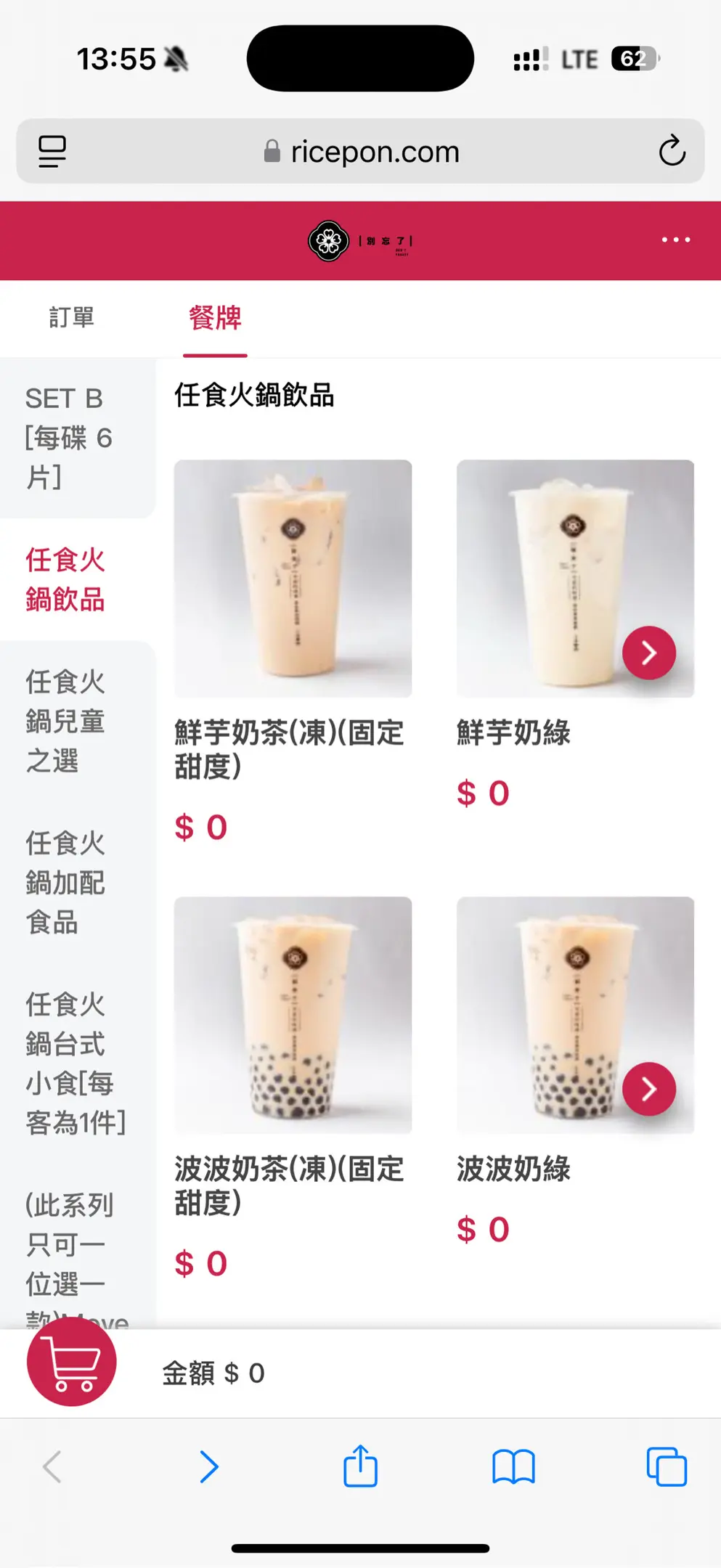The image size is (721, 1568).
Task: Open the three-dot overflow menu
Action: 675,240
